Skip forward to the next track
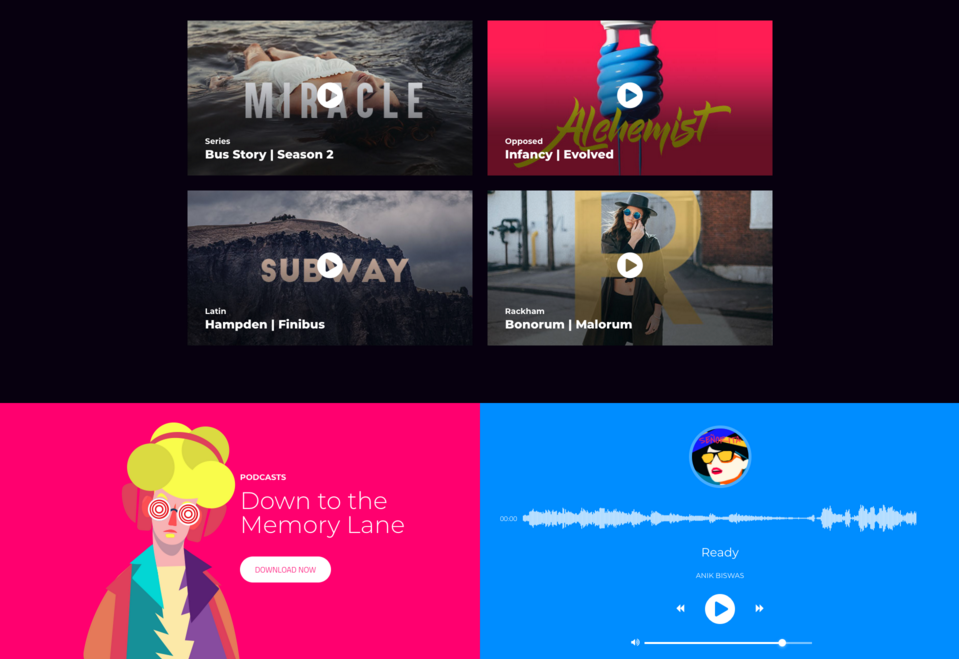 click(x=759, y=608)
